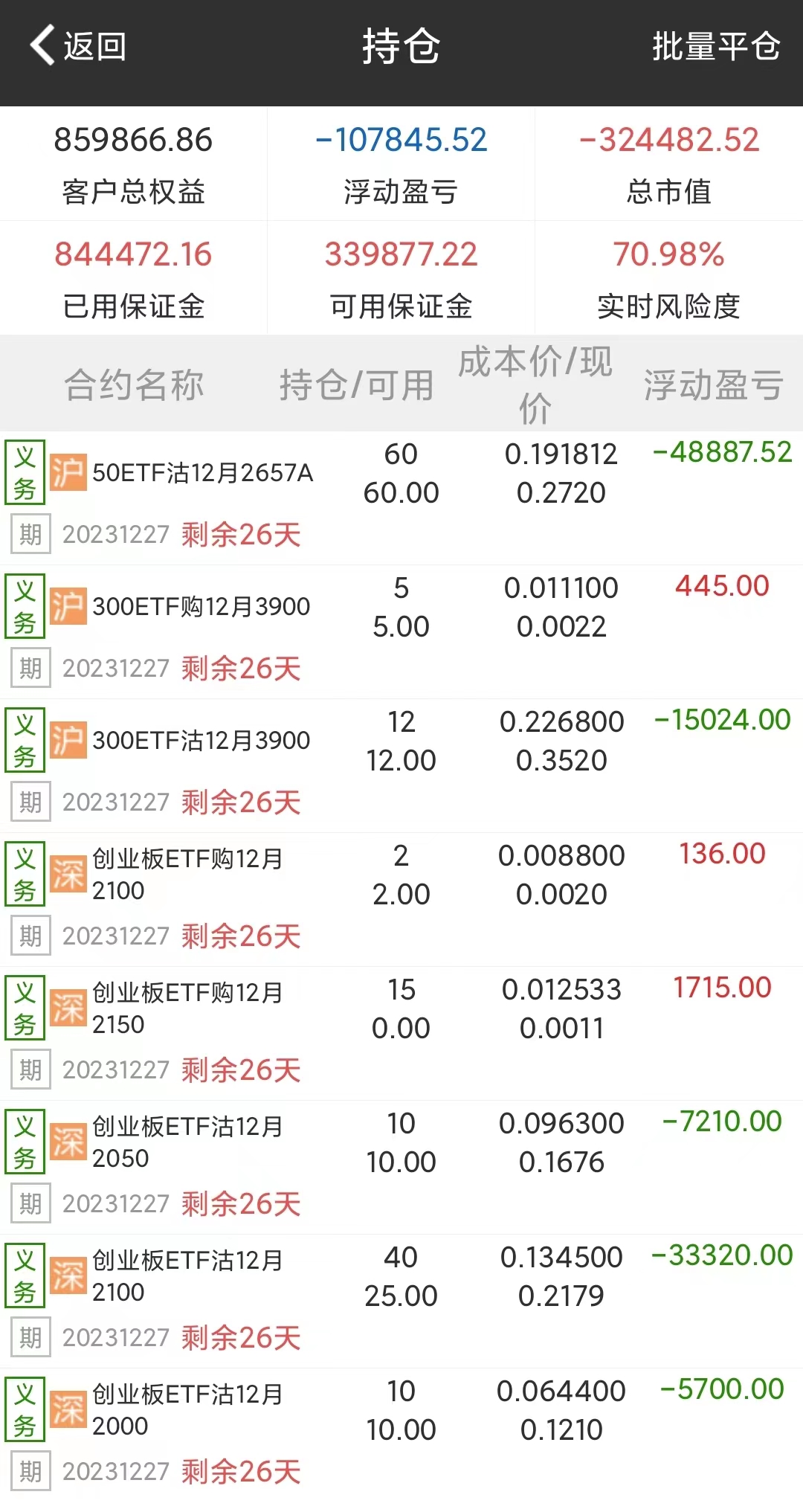Image resolution: width=803 pixels, height=1512 pixels.
Task: Open the 50ETF沽12月2657A position
Action: [202, 473]
